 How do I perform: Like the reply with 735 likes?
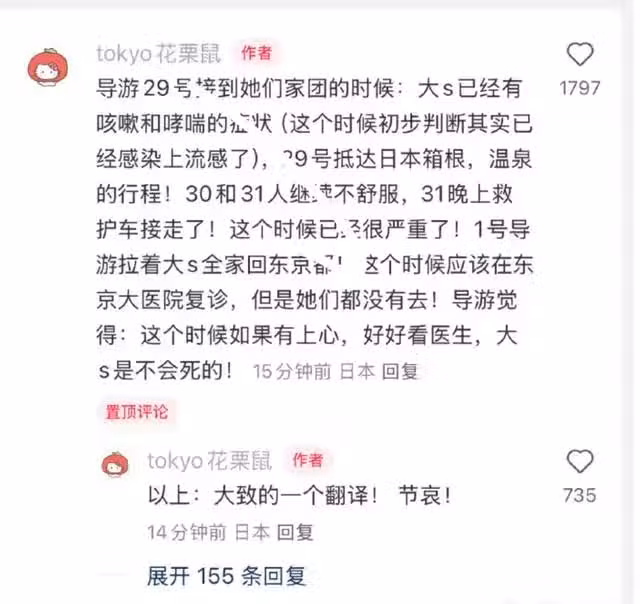coord(580,461)
